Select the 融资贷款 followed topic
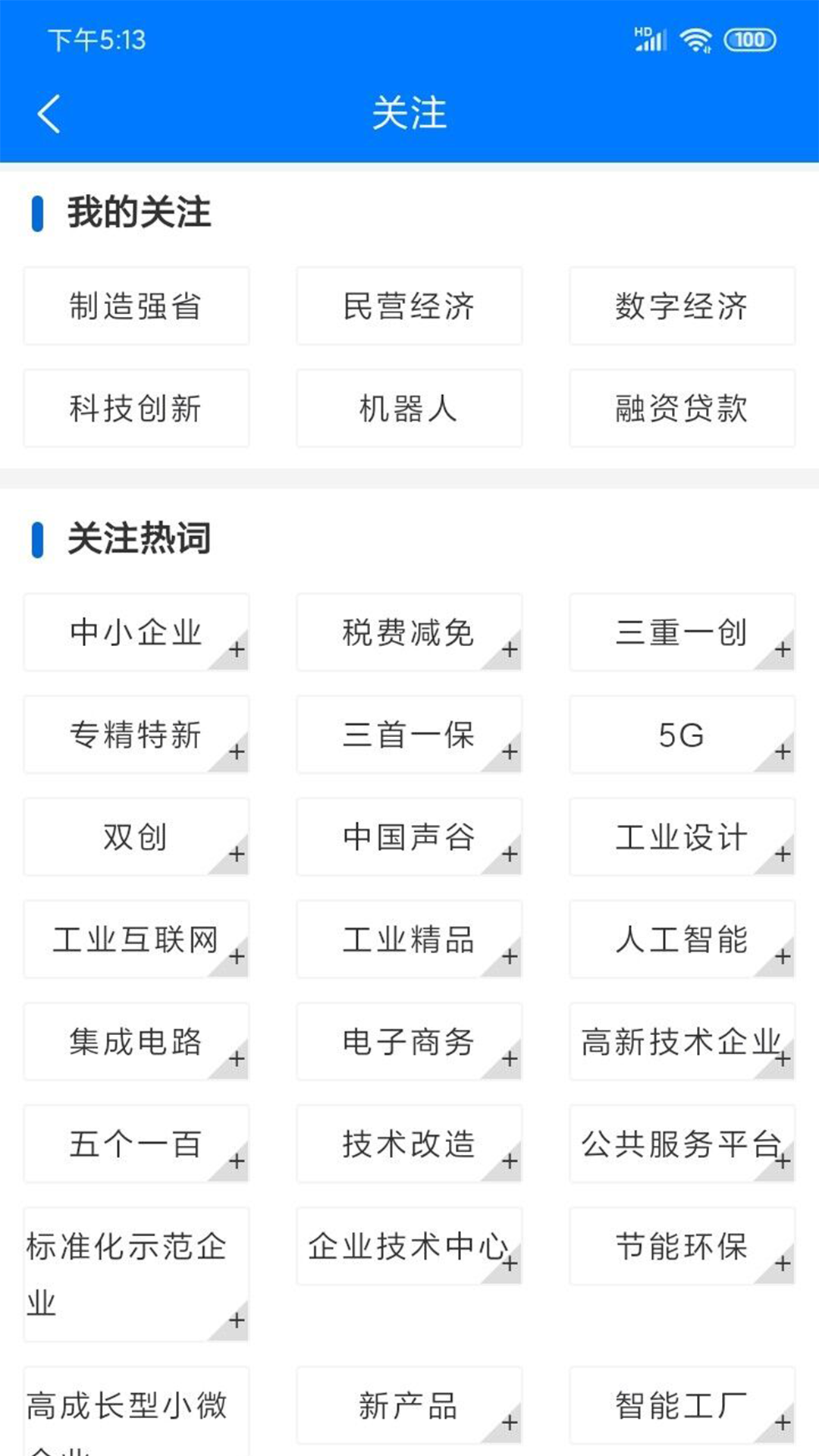 (x=682, y=409)
